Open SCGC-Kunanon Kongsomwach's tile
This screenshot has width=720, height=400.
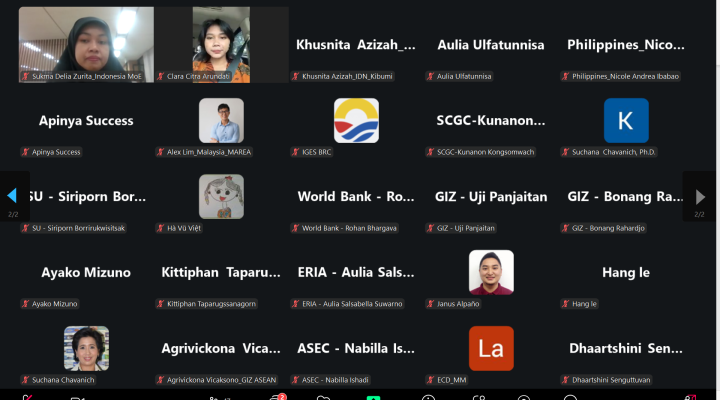click(491, 121)
